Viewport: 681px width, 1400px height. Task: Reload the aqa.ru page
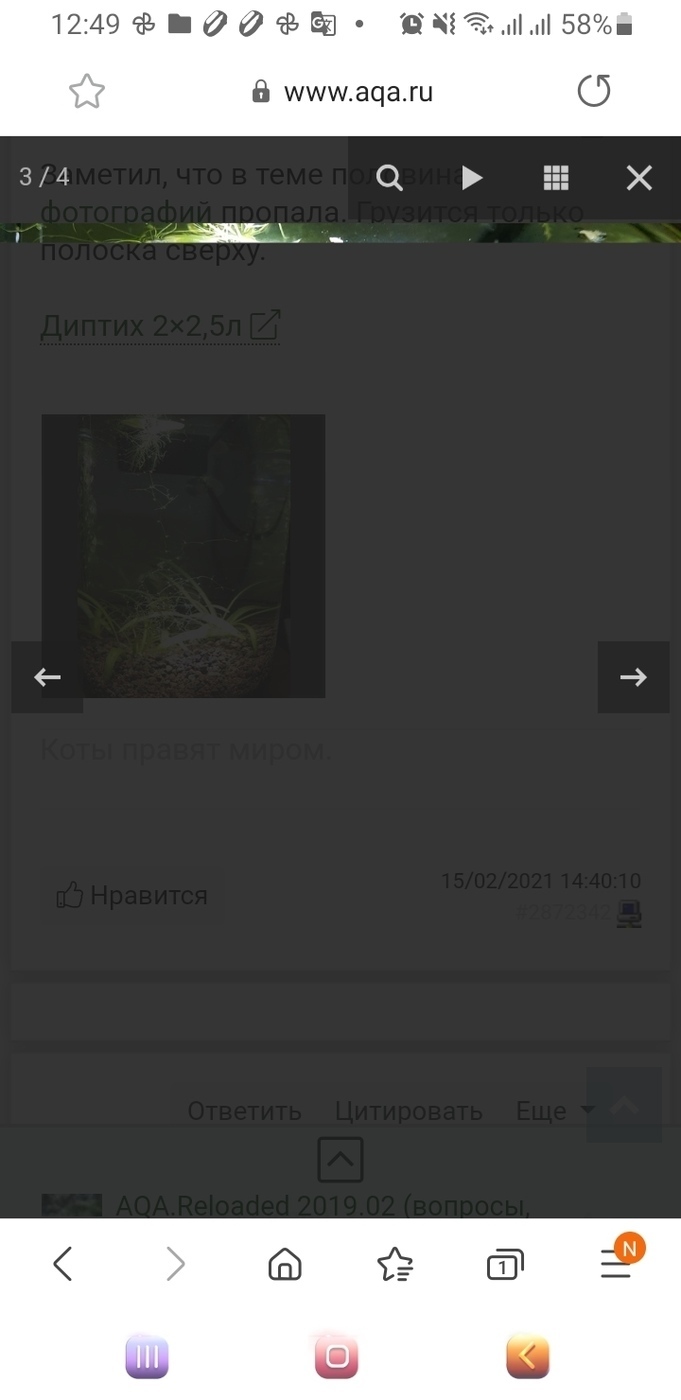pos(594,92)
